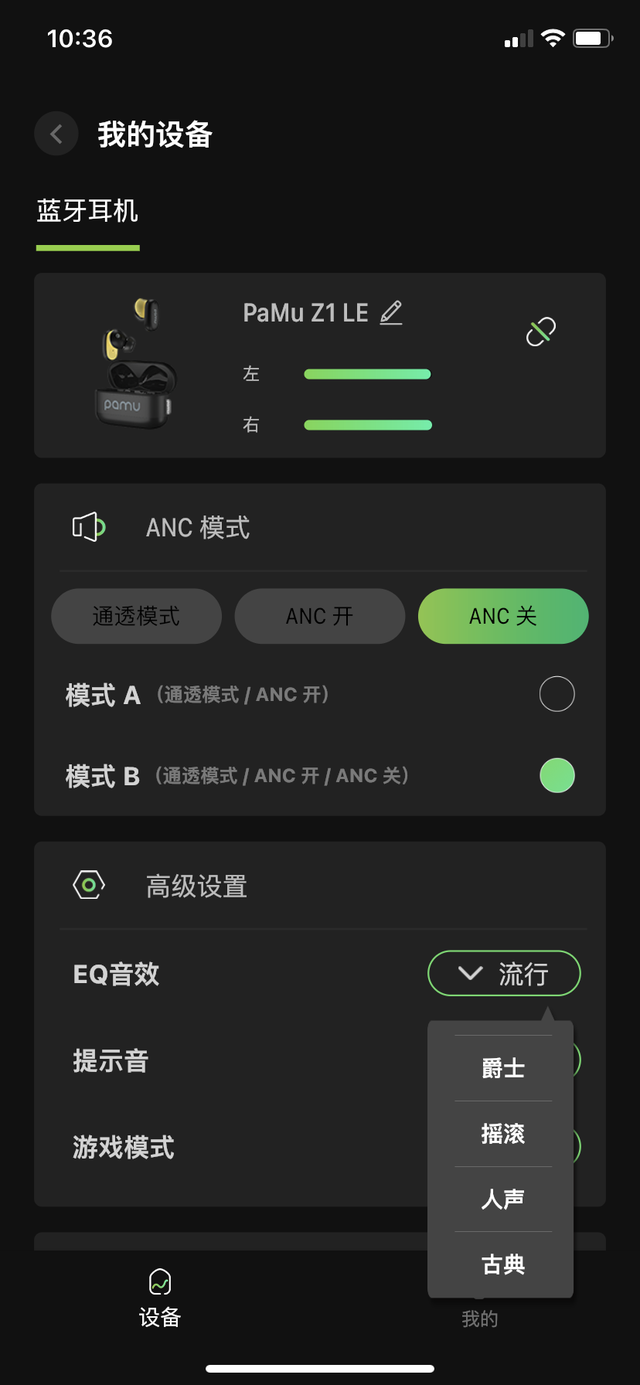Viewport: 640px width, 1385px height.
Task: Choose 模式 B radio button
Action: pos(557,775)
